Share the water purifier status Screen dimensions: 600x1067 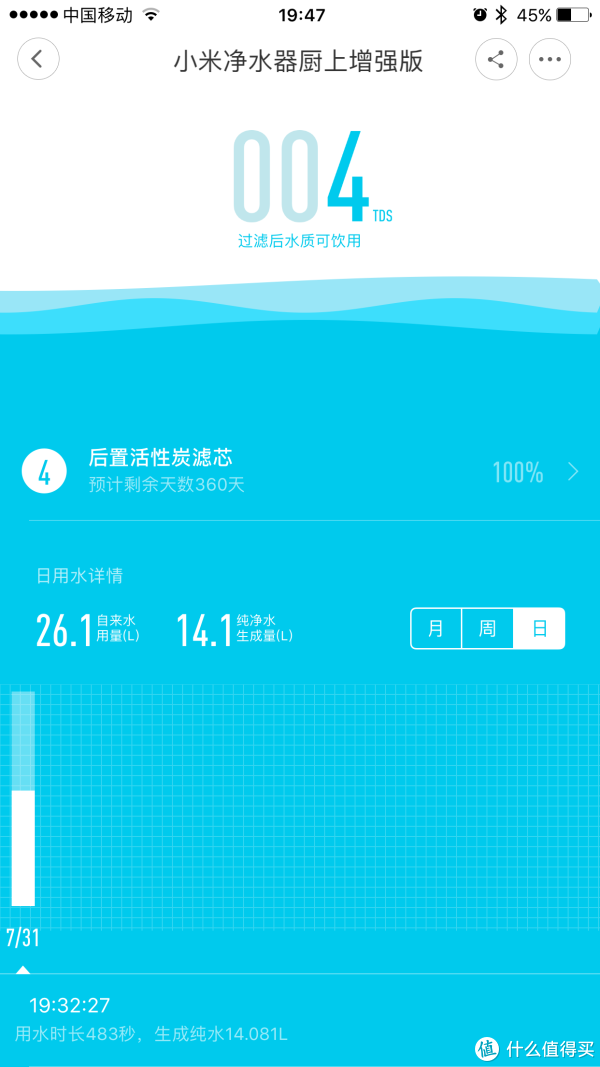click(x=495, y=59)
